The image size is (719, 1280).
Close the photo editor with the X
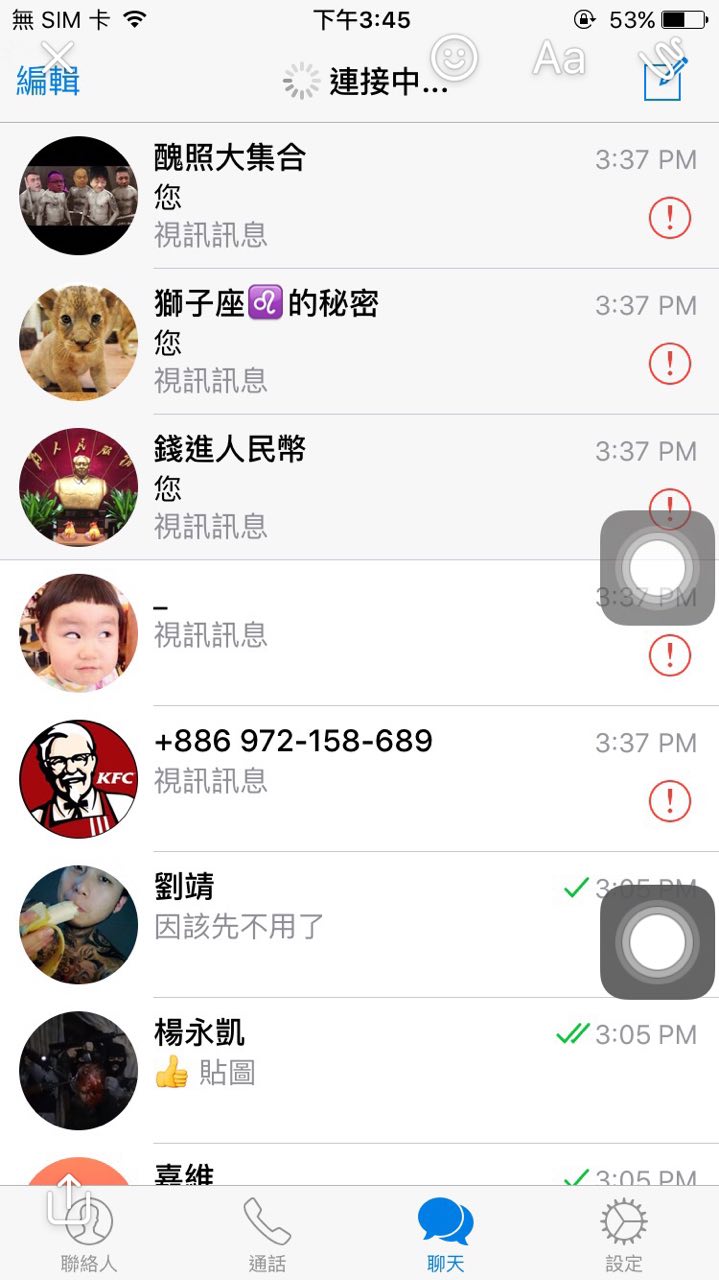pyautogui.click(x=58, y=57)
